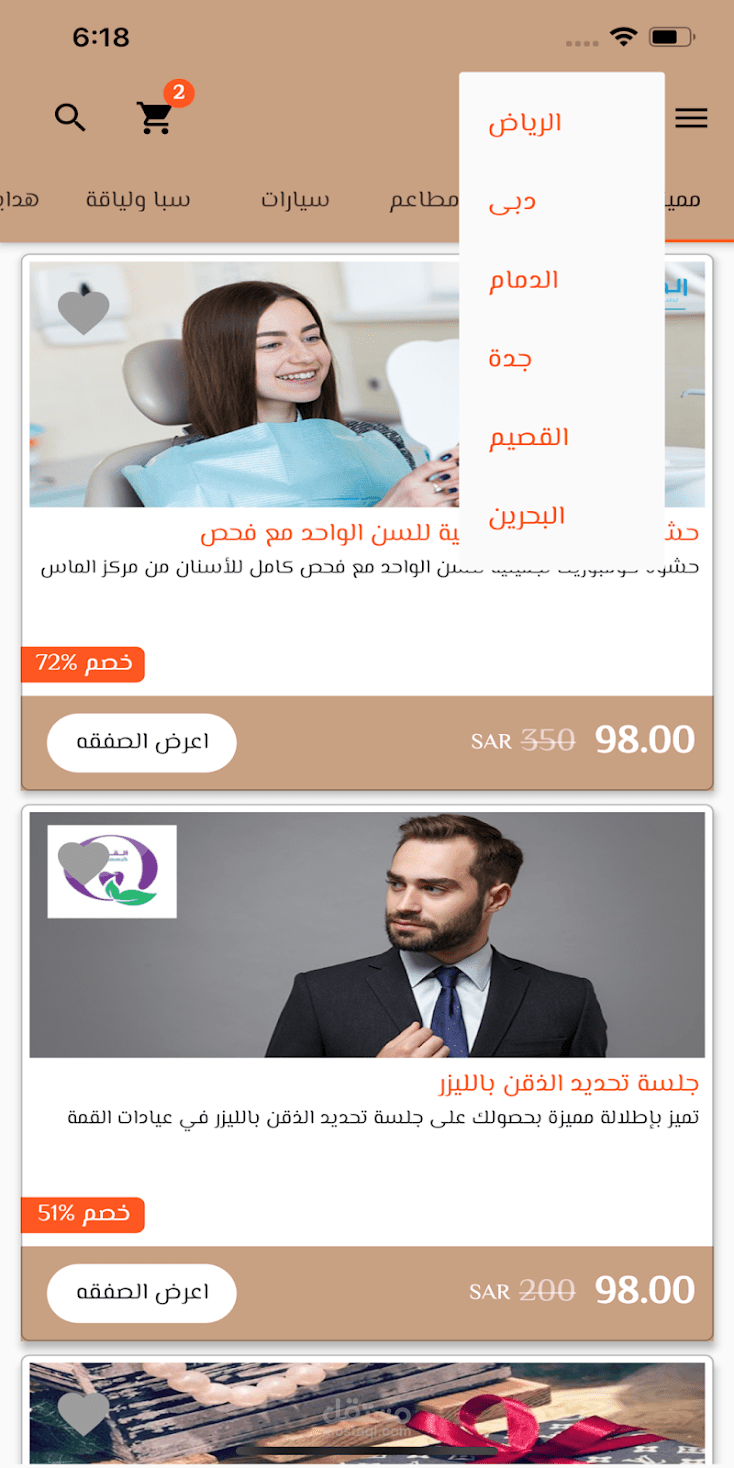Click اعرض الصفقه for the laser chin session
734x1468 pixels.
tap(141, 1291)
